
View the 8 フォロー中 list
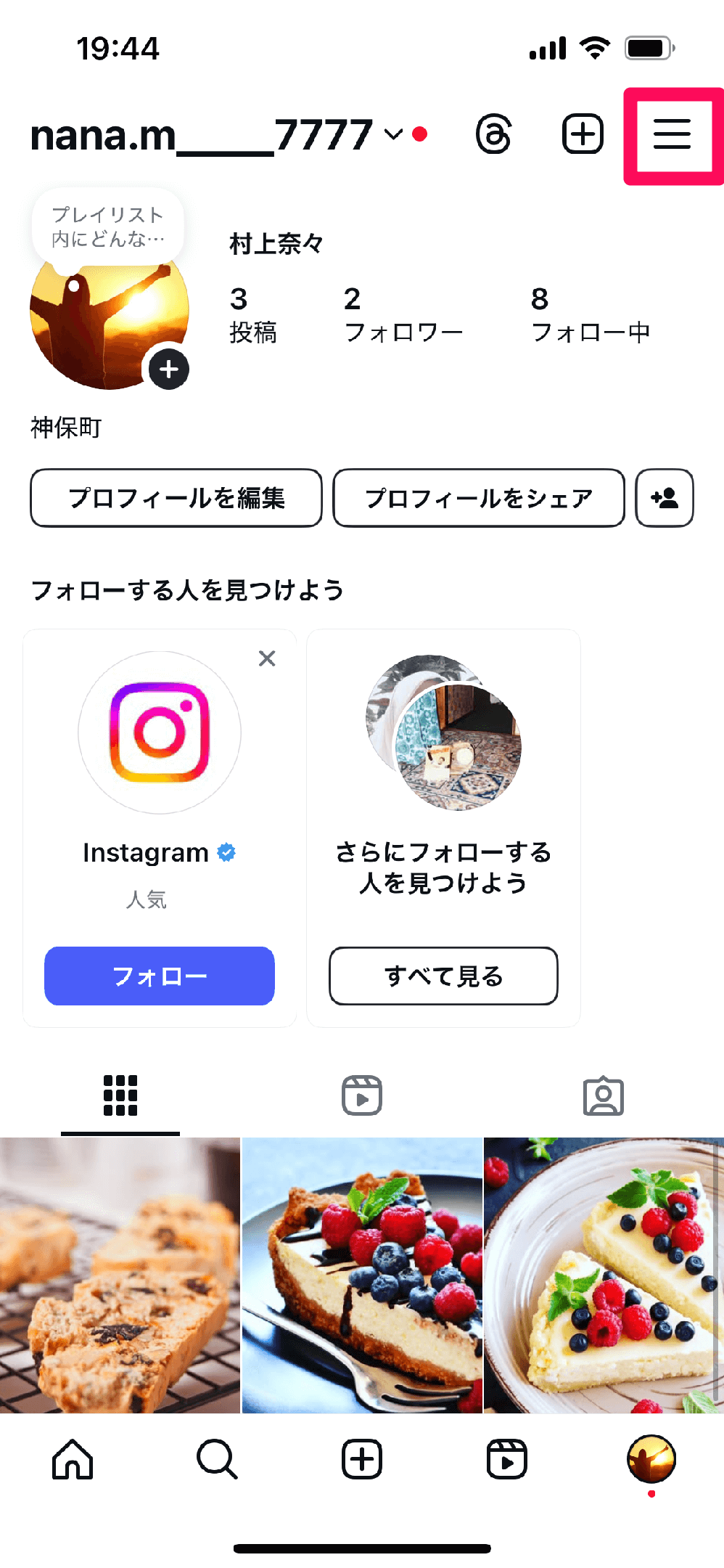tap(590, 314)
